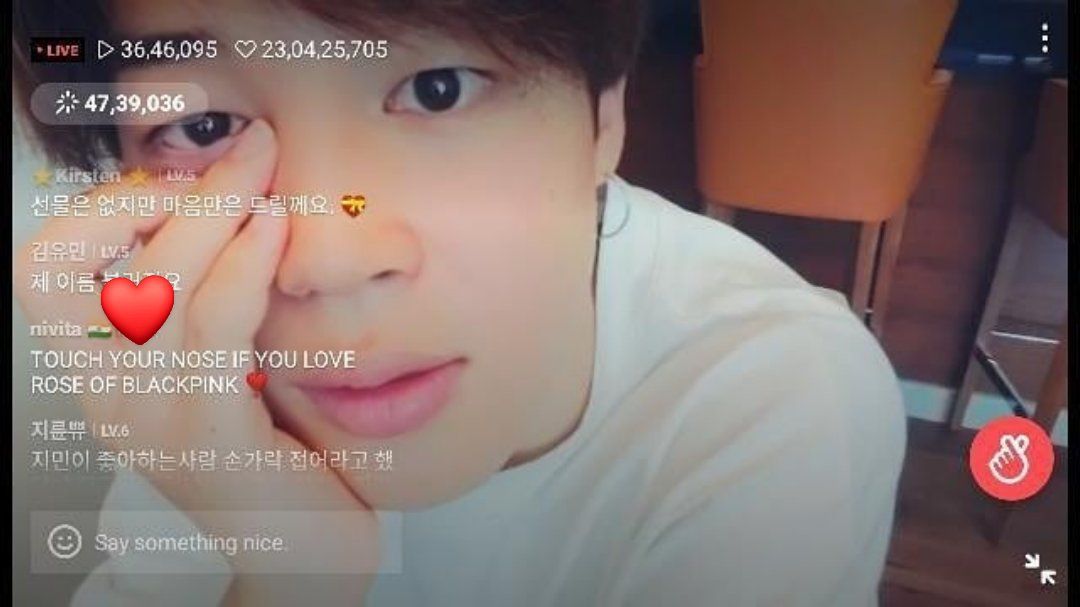Open the 47,39,036 chemi-beat badge
The height and width of the screenshot is (607, 1080).
[120, 103]
